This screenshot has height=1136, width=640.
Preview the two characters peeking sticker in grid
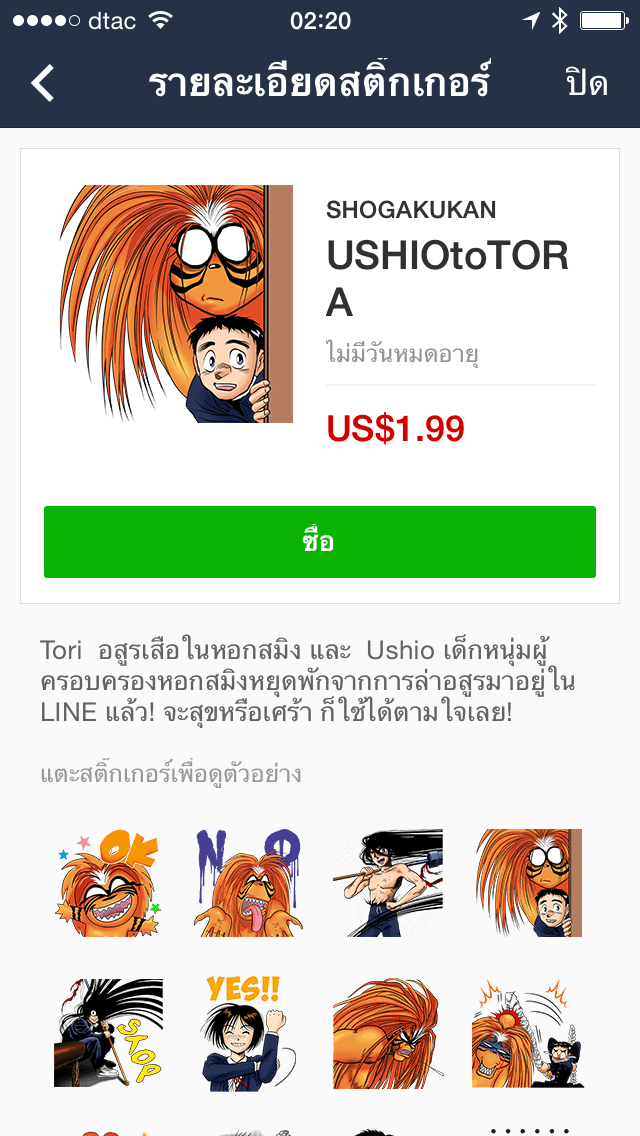click(528, 882)
